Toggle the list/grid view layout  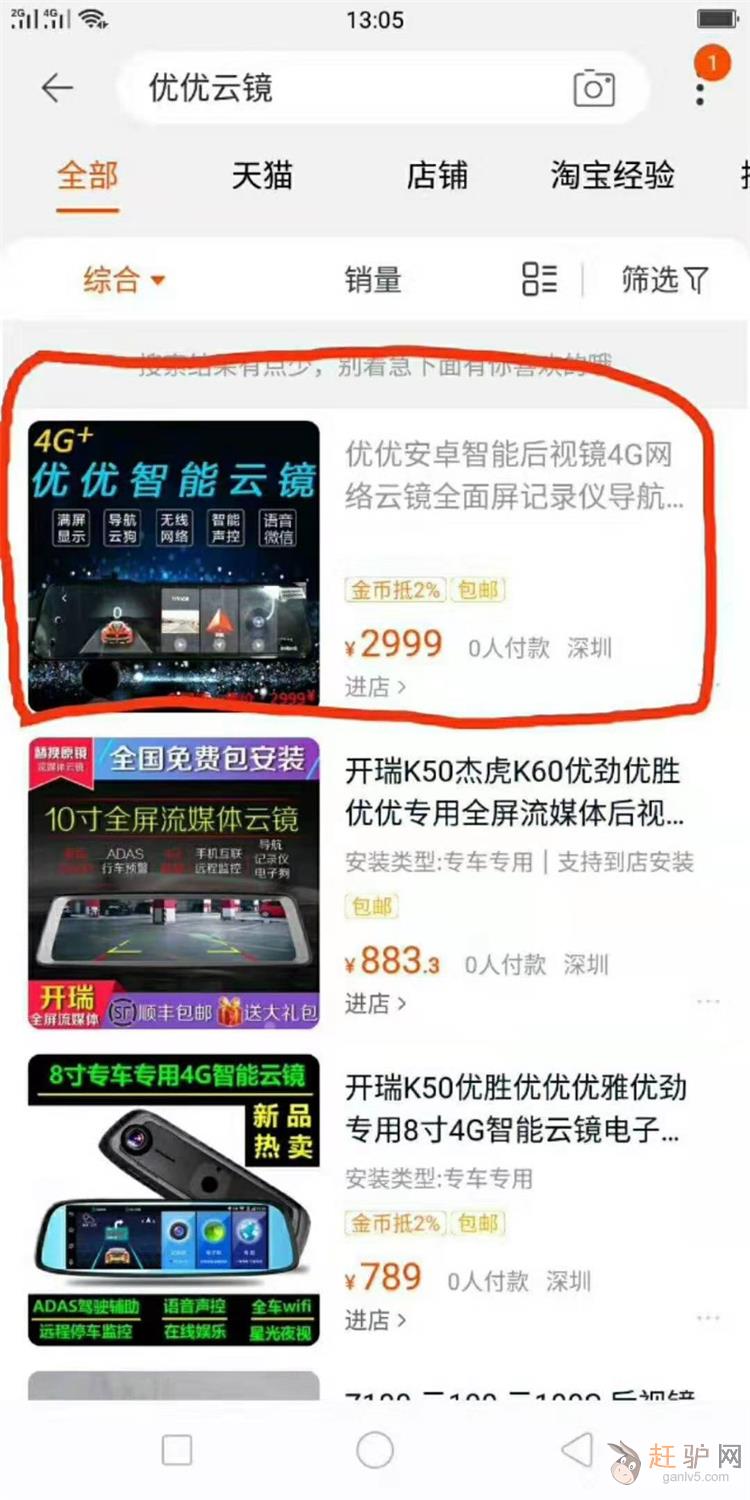[540, 279]
